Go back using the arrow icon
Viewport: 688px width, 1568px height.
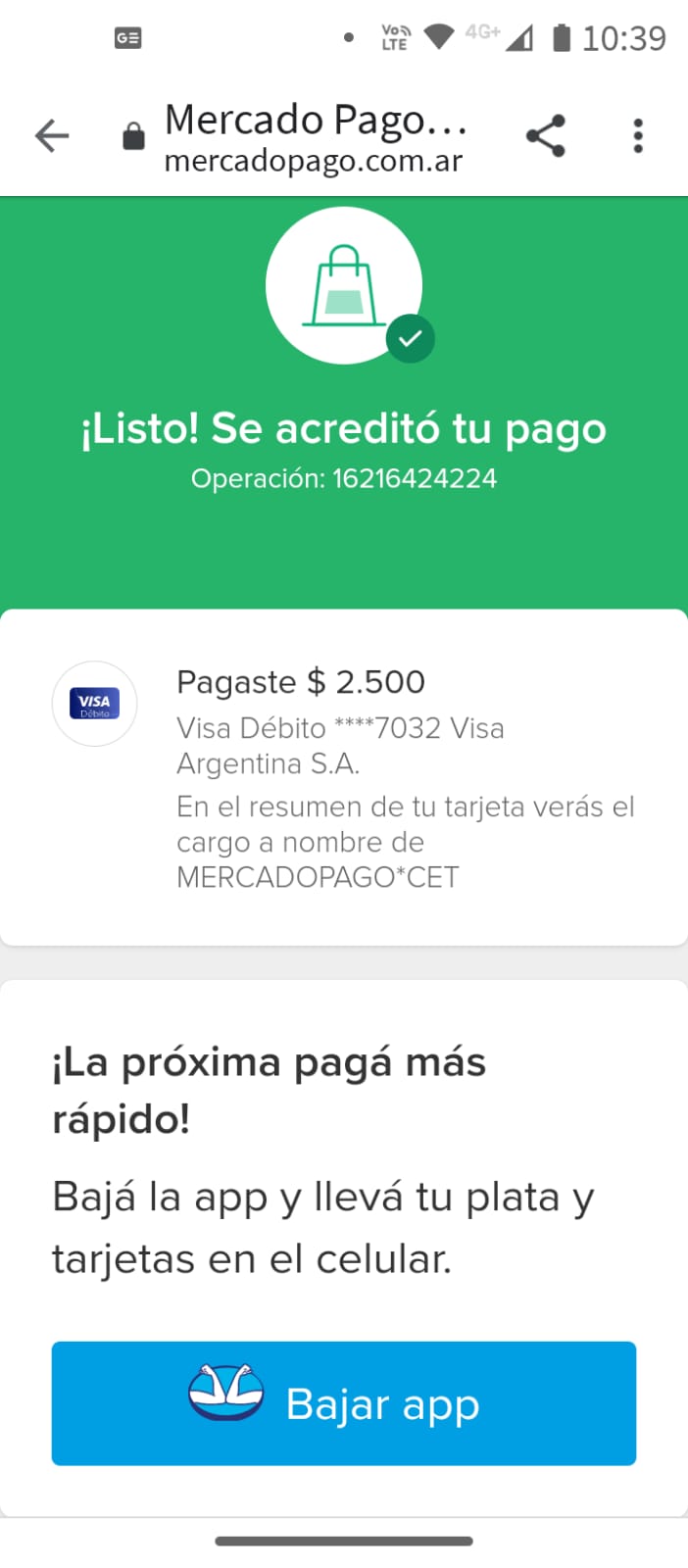click(52, 136)
